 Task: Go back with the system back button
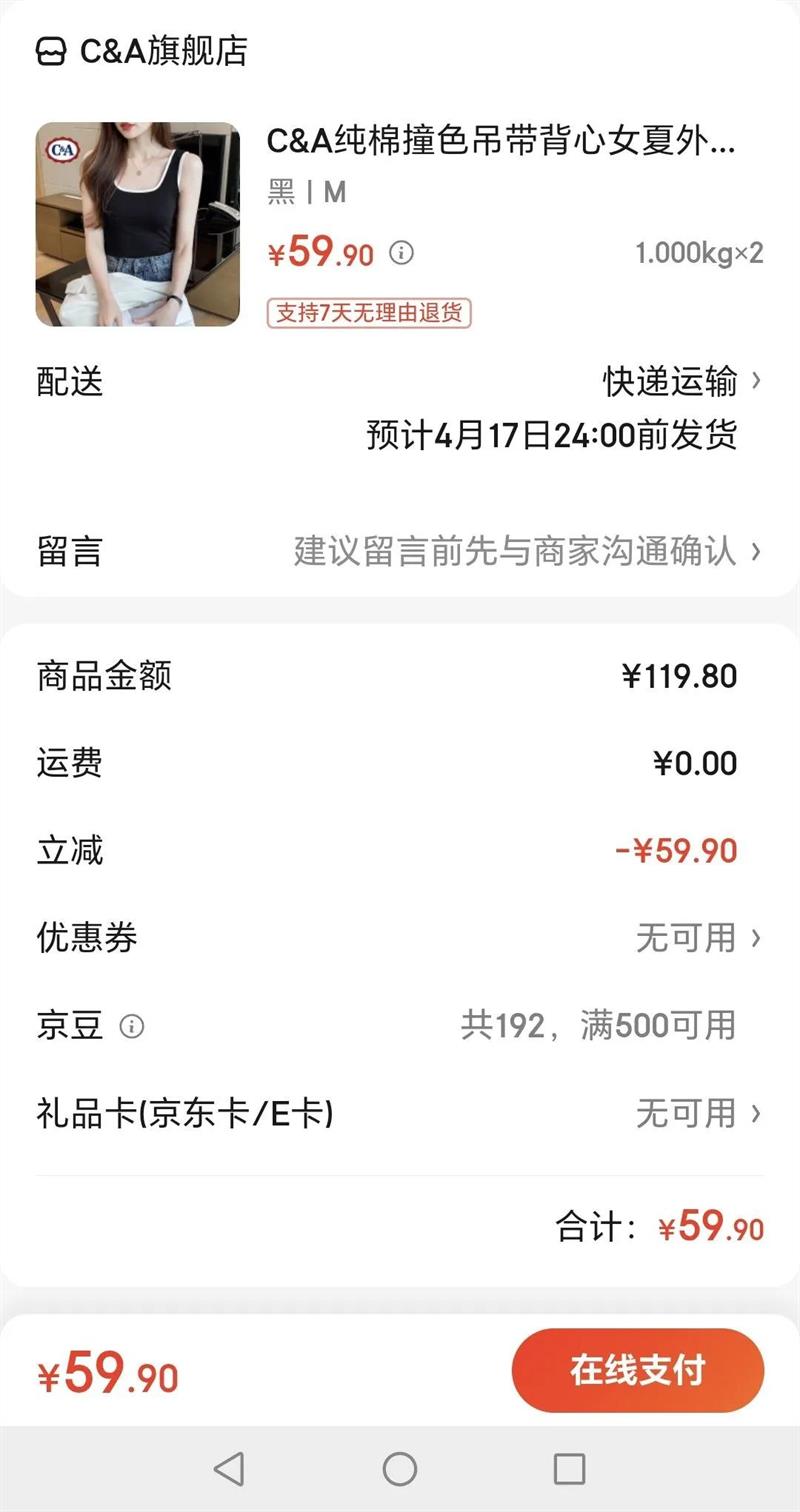click(229, 1468)
